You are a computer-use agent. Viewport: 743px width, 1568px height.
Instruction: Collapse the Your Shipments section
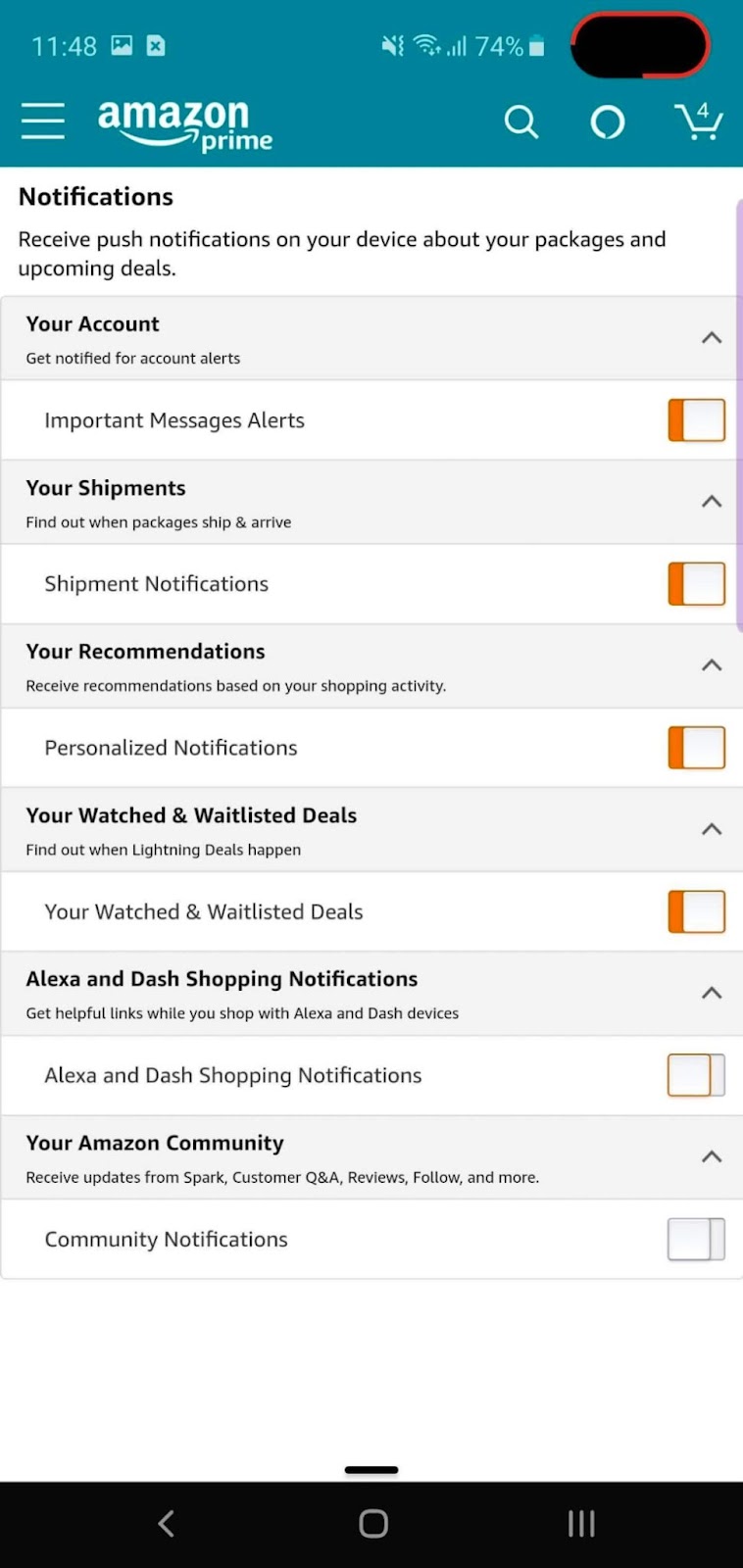click(x=712, y=502)
